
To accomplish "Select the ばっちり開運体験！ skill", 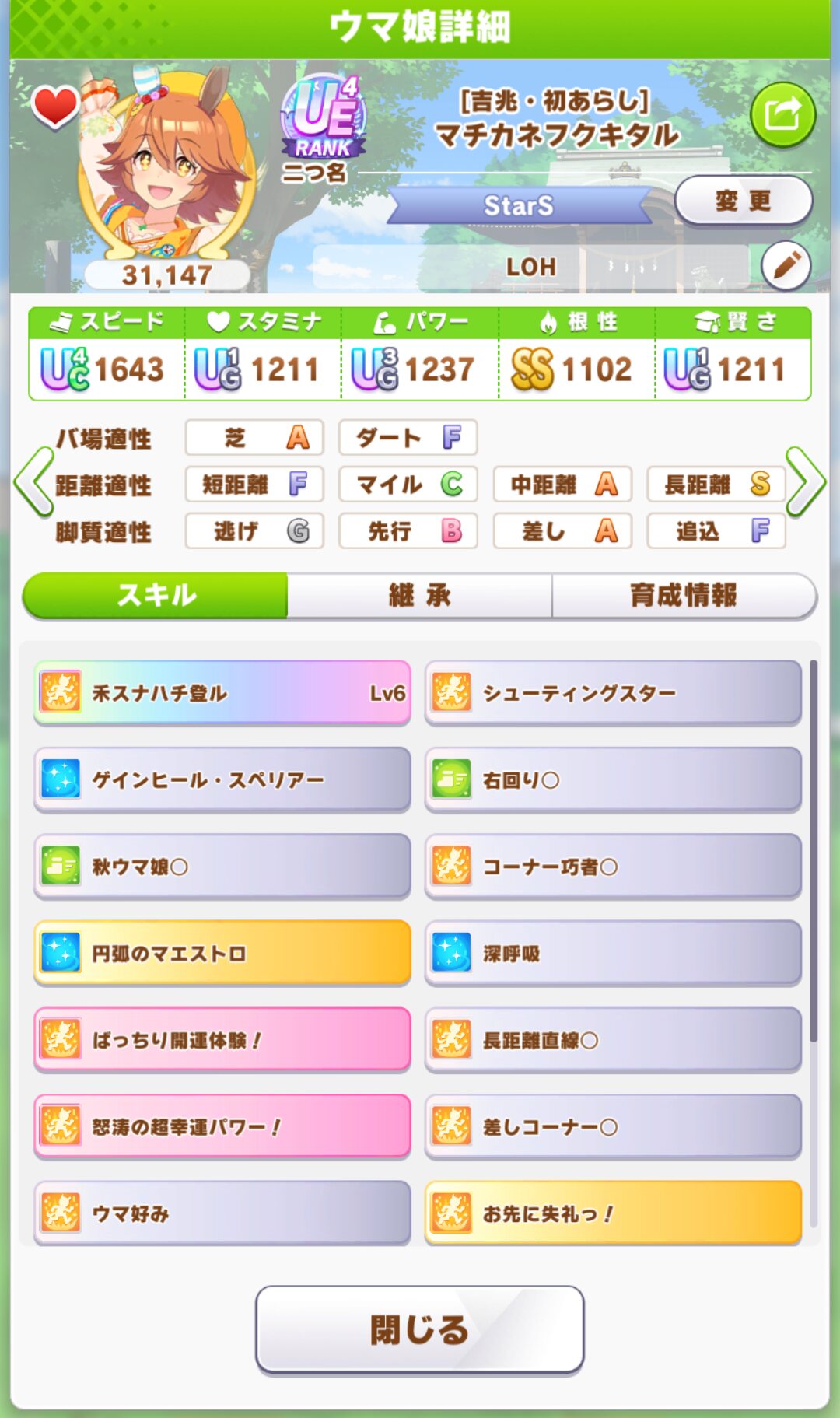I will (222, 1040).
